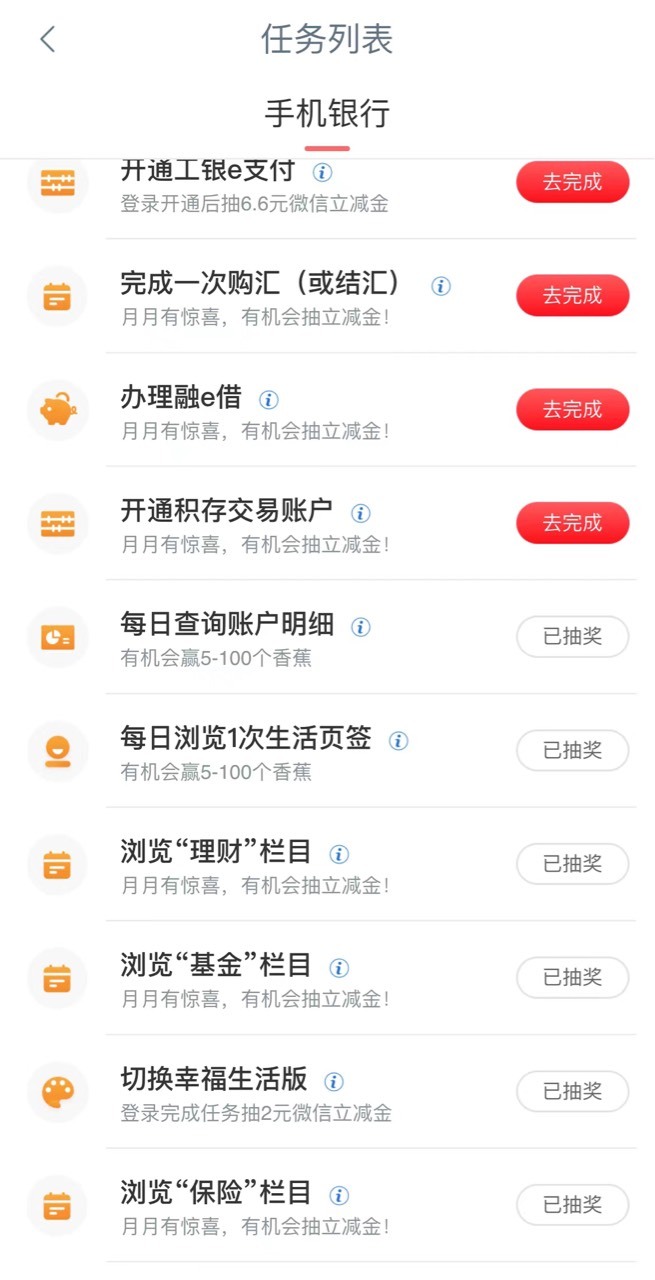View info for 开通积存交易账户

361,513
